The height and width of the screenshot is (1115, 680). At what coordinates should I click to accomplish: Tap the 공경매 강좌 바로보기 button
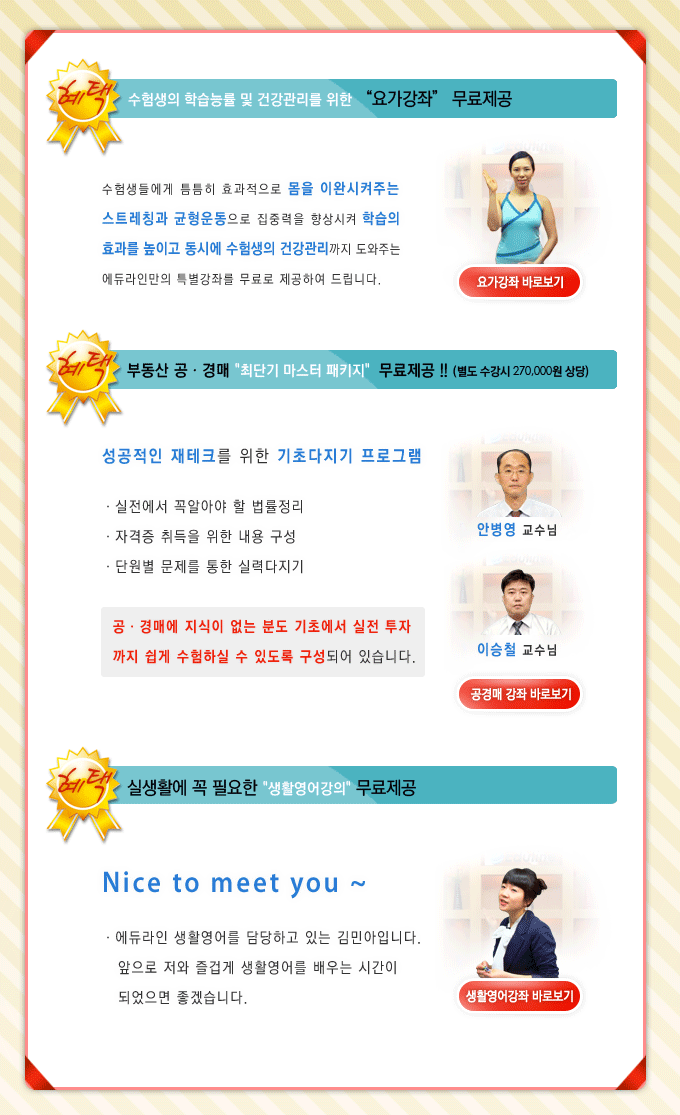(519, 693)
